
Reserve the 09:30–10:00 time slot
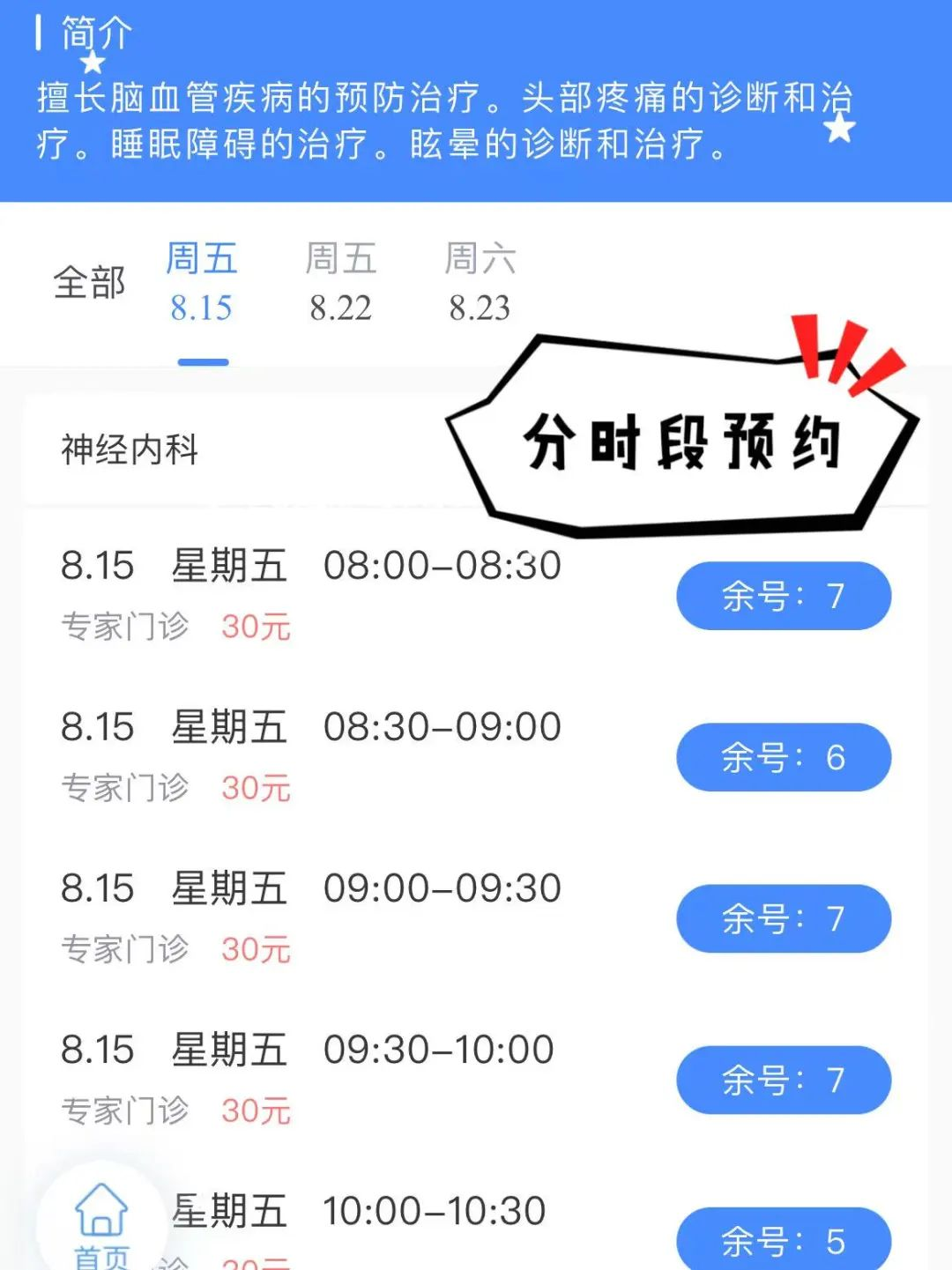click(x=783, y=1080)
